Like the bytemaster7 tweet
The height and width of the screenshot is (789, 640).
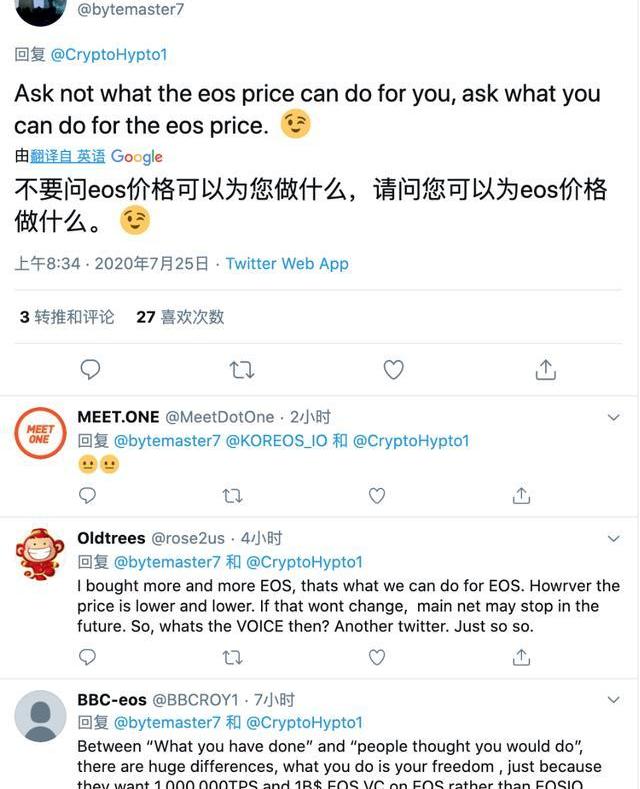click(x=394, y=370)
